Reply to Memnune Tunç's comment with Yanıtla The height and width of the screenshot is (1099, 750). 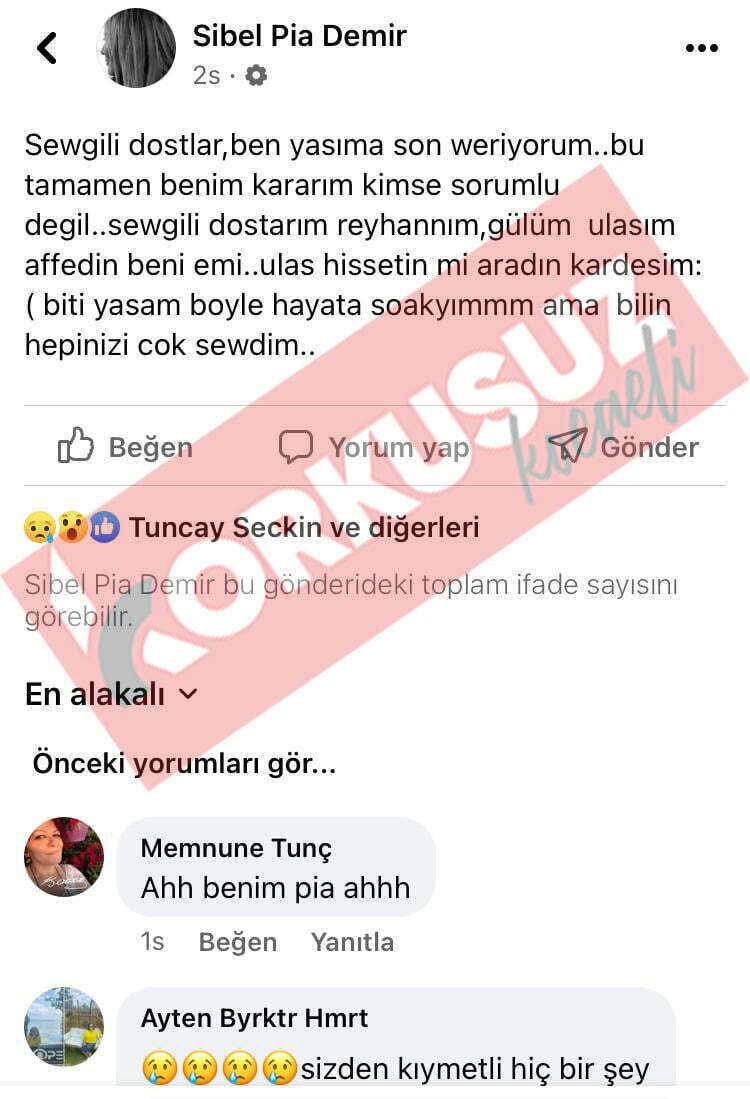pyautogui.click(x=352, y=942)
